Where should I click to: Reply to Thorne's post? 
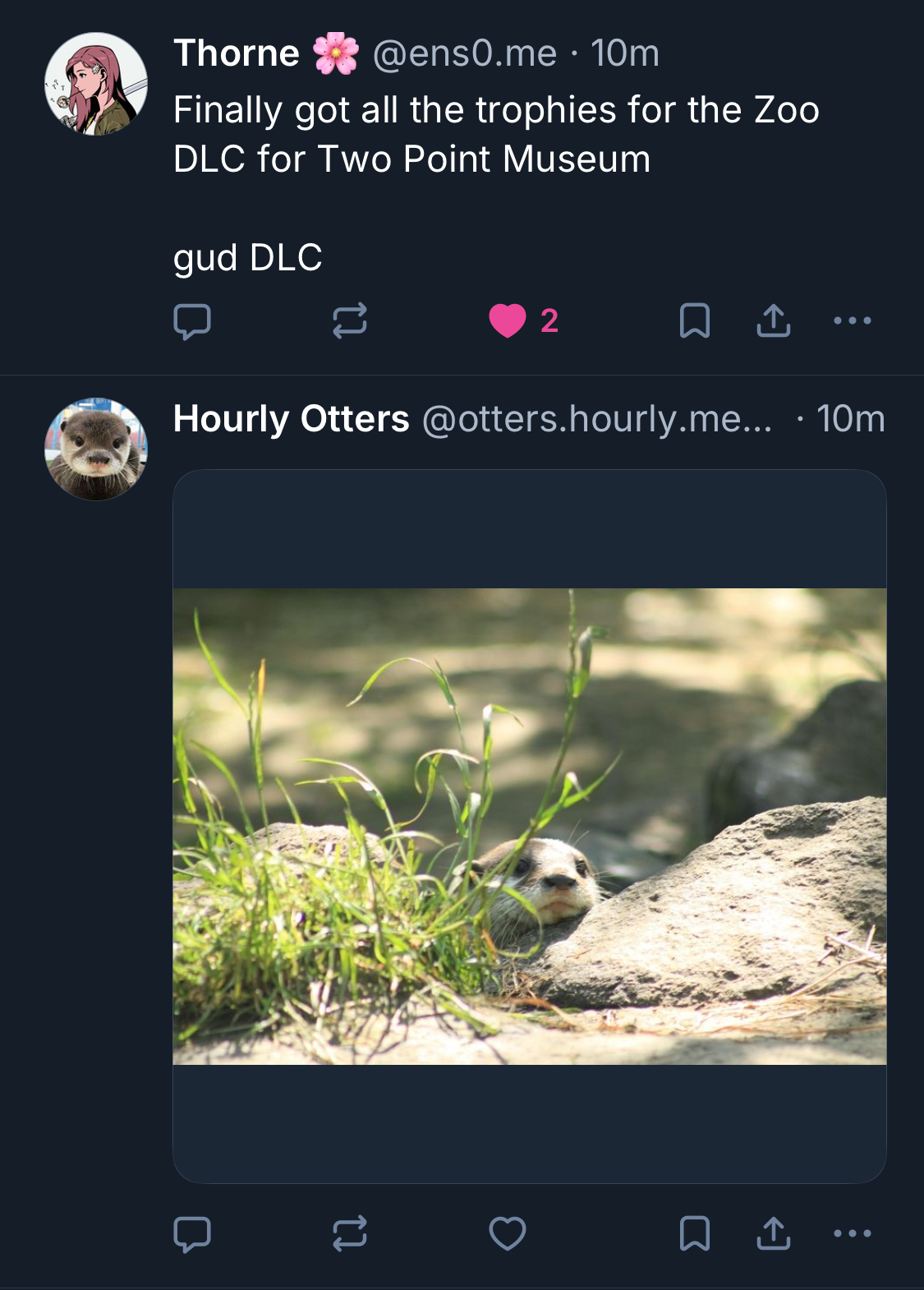pyautogui.click(x=192, y=321)
